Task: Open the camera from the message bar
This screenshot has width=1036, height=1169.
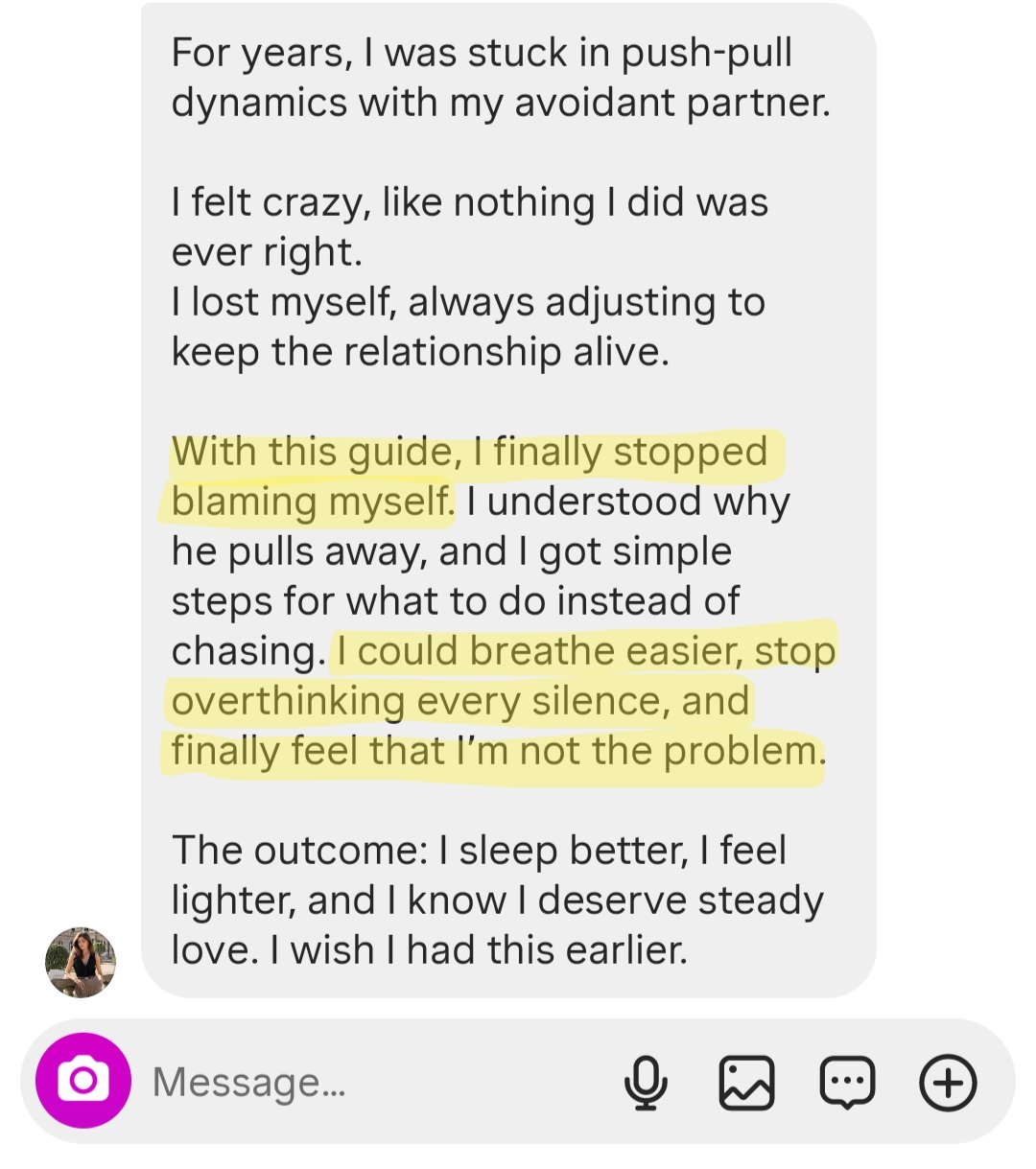Action: click(83, 1081)
